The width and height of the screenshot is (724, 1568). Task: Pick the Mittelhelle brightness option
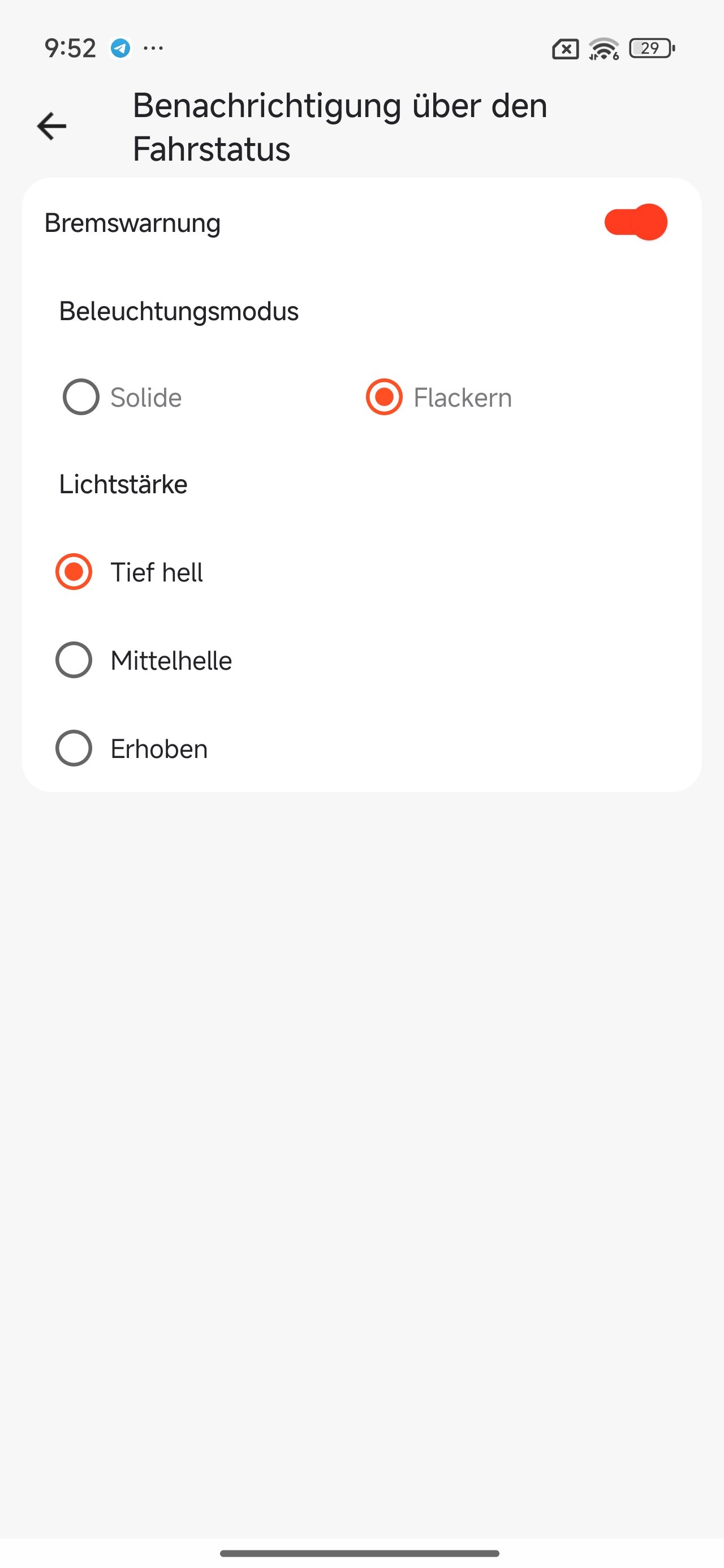(74, 661)
